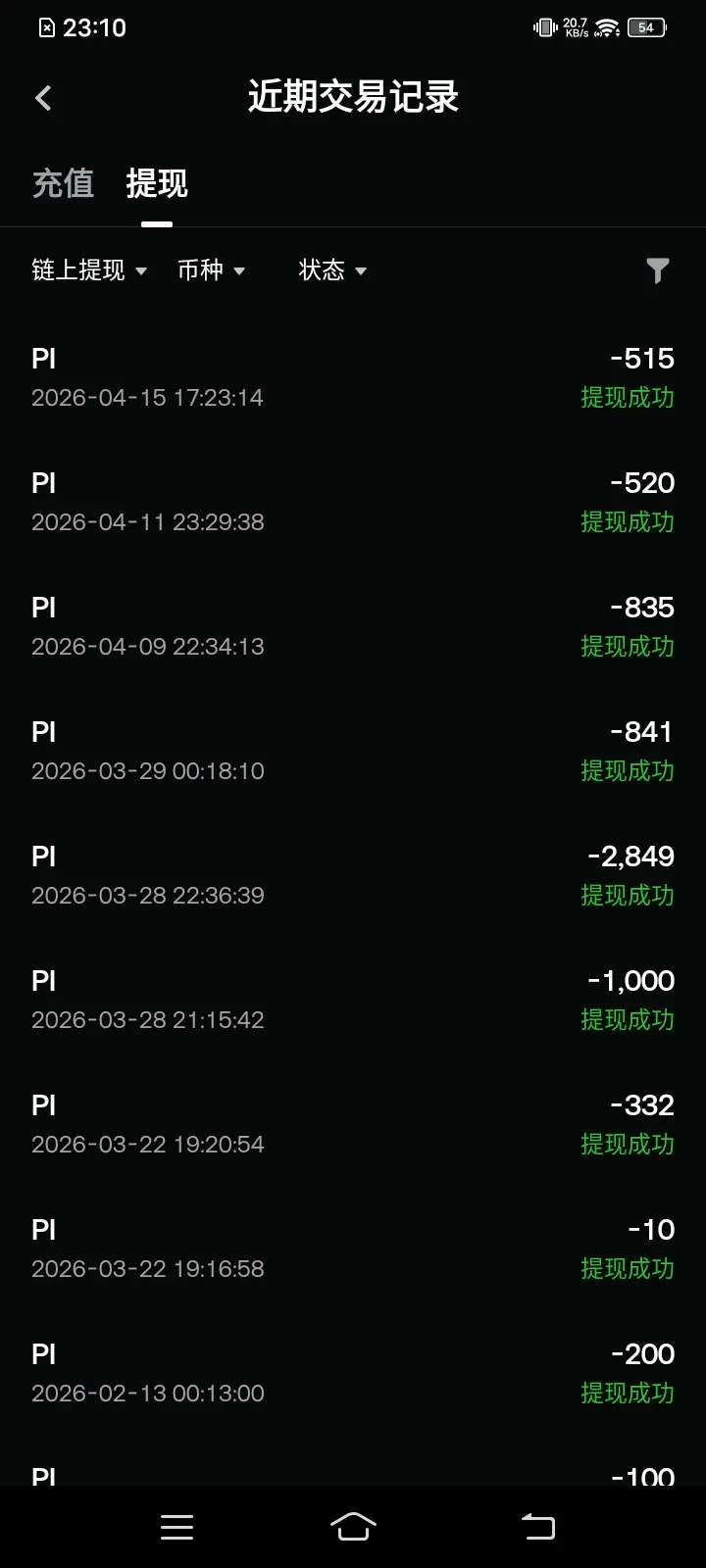
Task: Switch to the 充值 tab
Action: point(63,183)
